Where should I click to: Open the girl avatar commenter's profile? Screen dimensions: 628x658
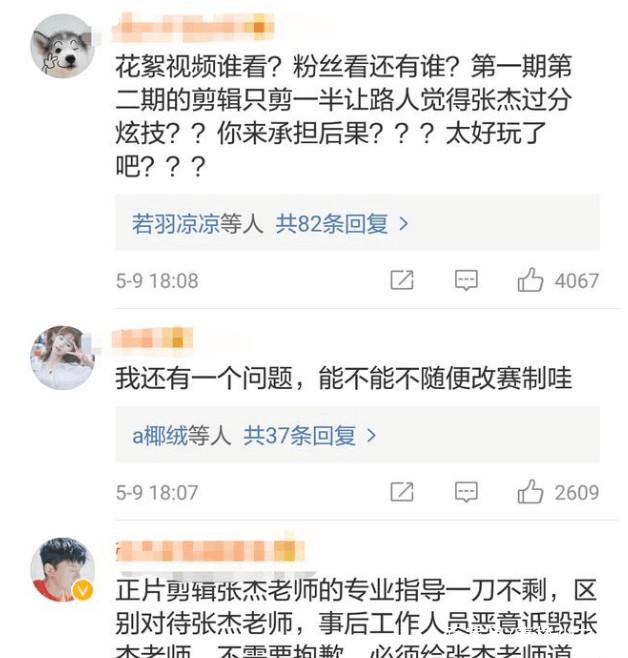(63, 356)
